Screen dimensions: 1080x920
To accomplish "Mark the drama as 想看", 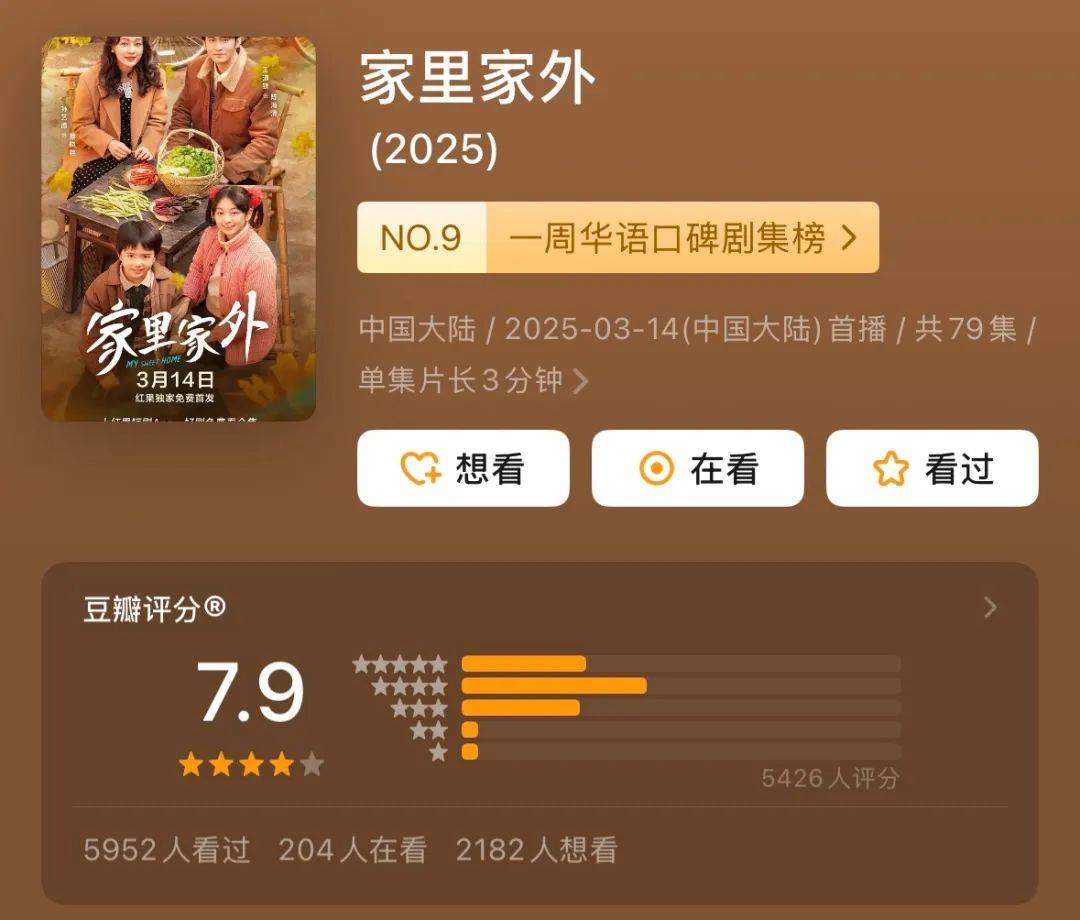I will click(463, 468).
